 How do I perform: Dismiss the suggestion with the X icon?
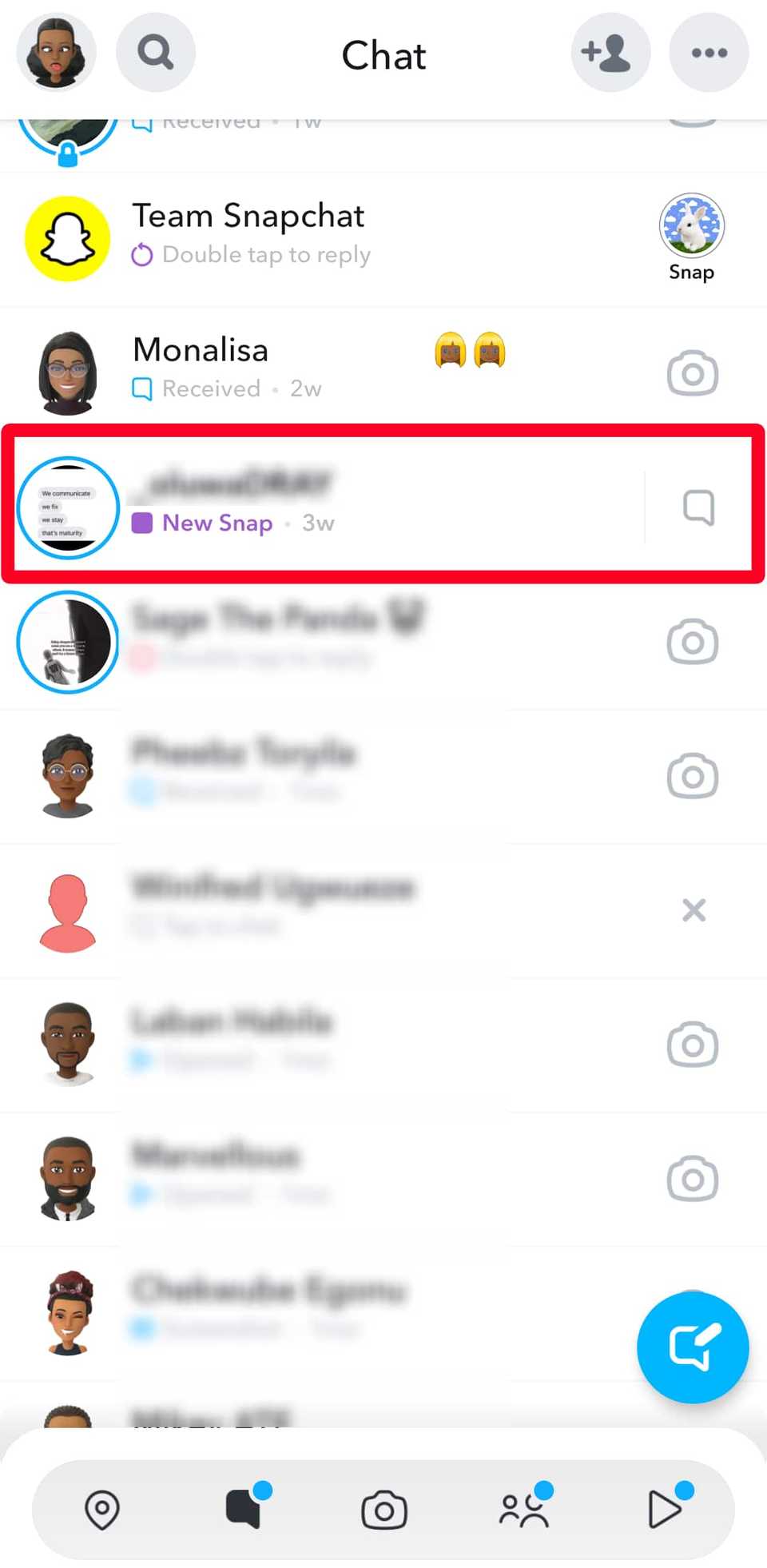click(693, 909)
